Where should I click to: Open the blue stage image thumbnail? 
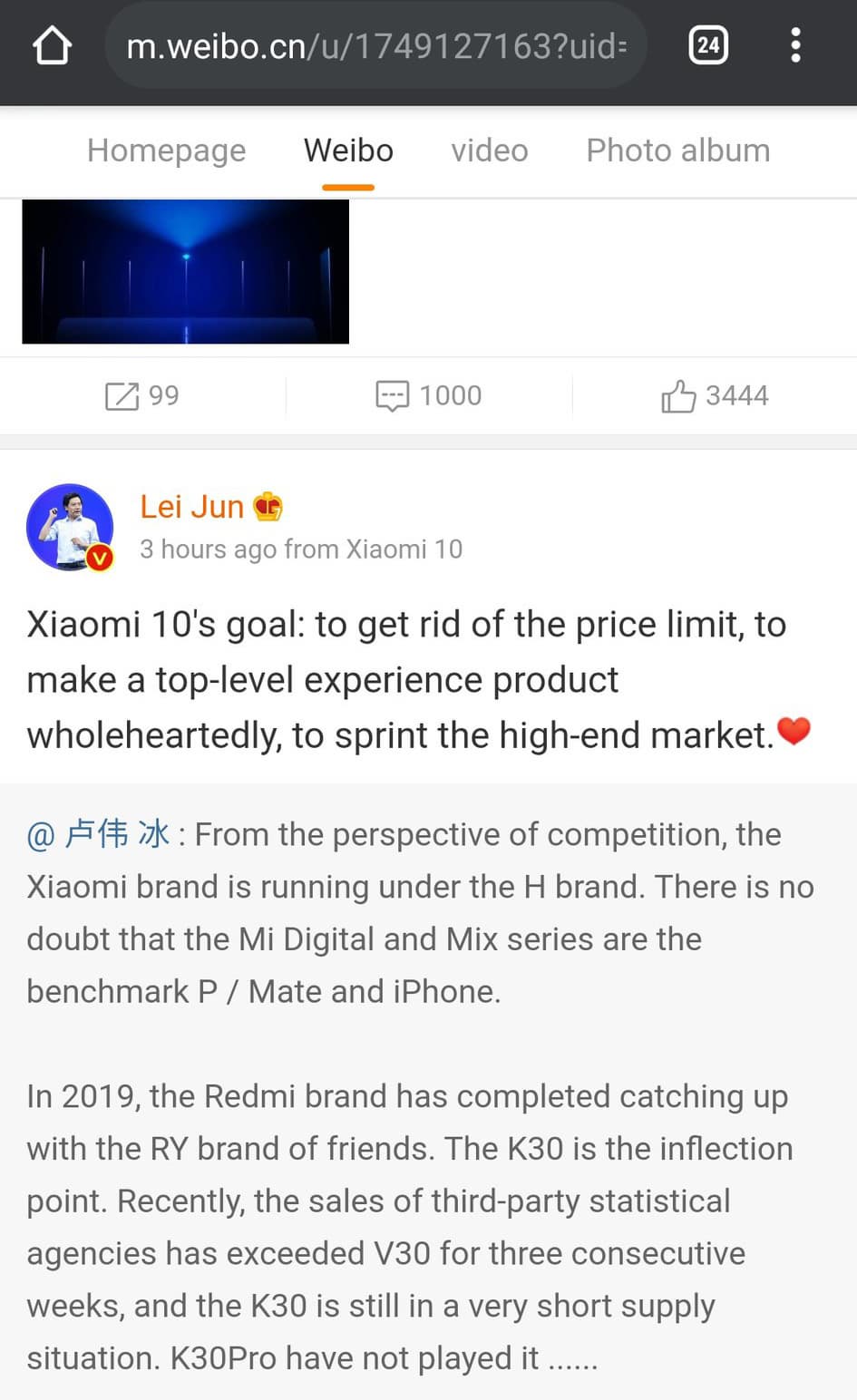coord(186,271)
